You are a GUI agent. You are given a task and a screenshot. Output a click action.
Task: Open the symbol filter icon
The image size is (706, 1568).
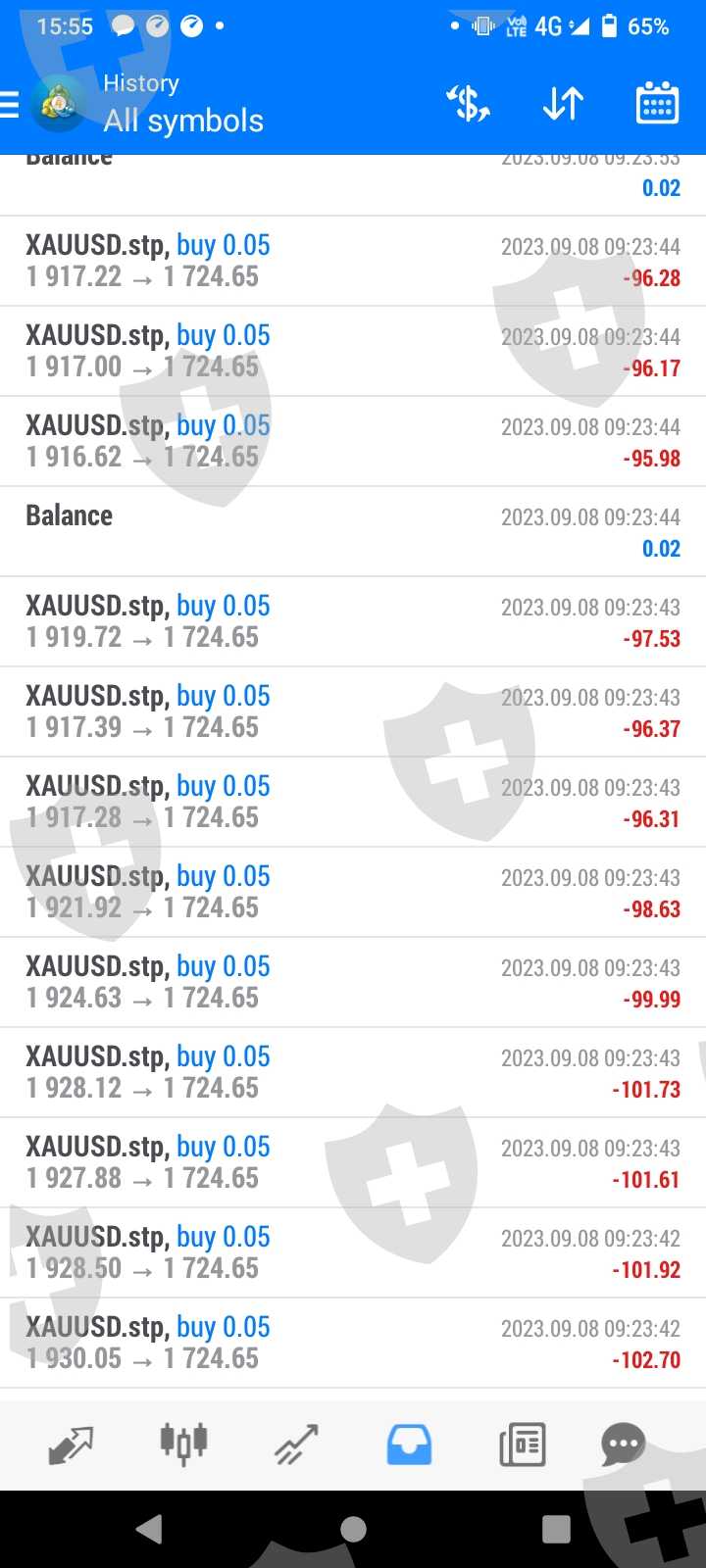click(468, 103)
